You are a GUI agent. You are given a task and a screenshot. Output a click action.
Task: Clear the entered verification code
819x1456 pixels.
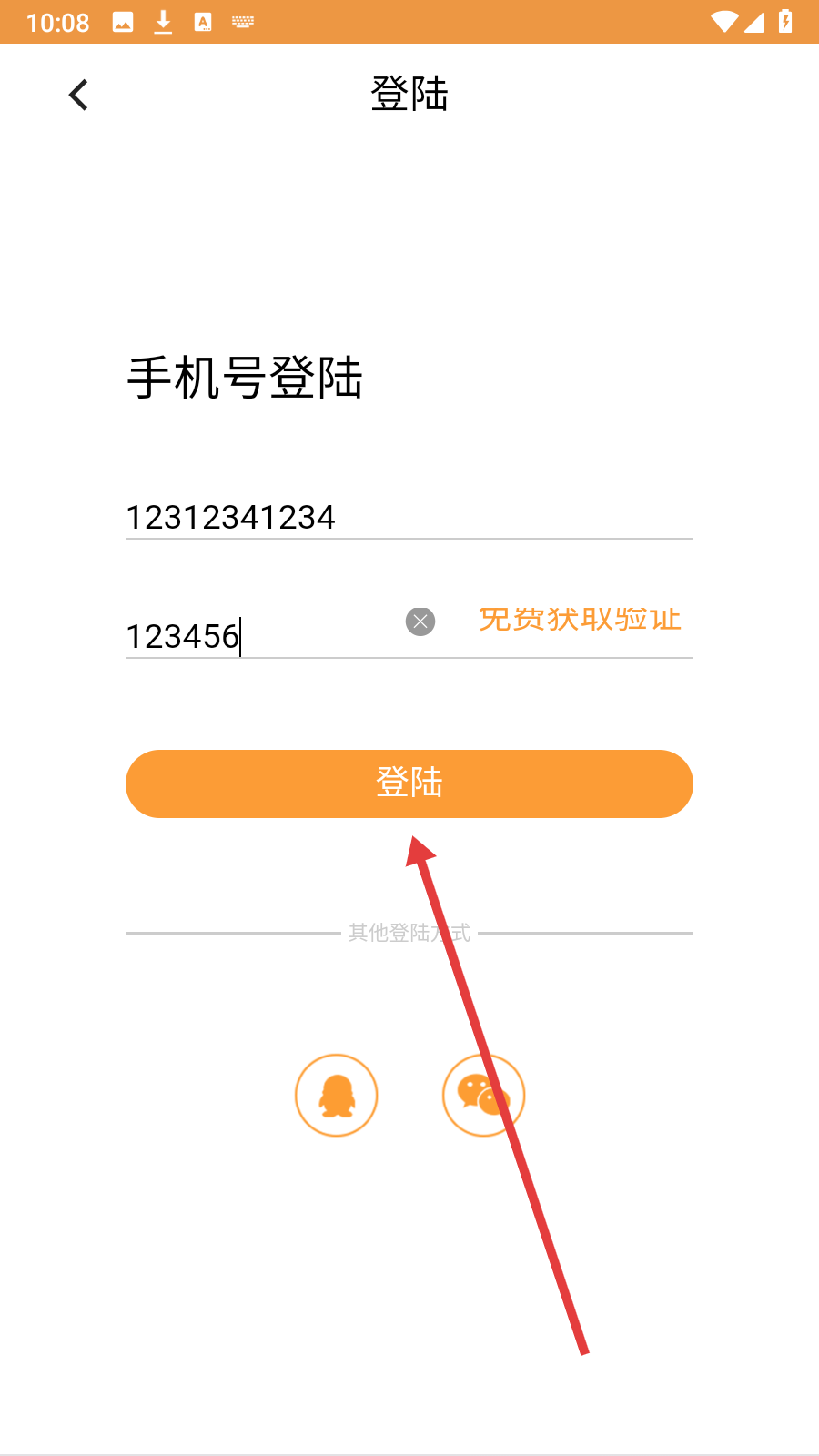coord(420,622)
